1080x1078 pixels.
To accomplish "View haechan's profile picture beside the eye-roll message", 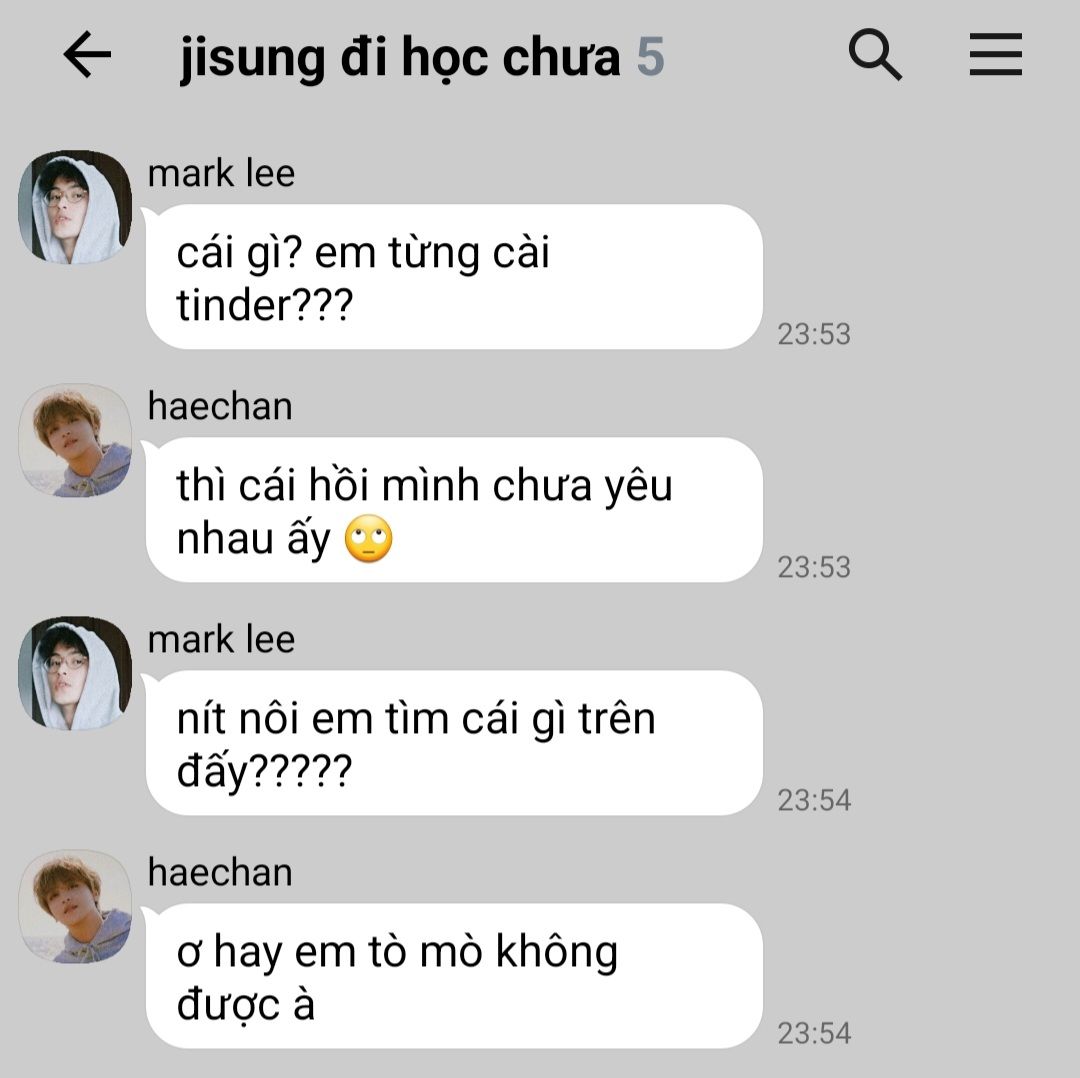I will (75, 440).
